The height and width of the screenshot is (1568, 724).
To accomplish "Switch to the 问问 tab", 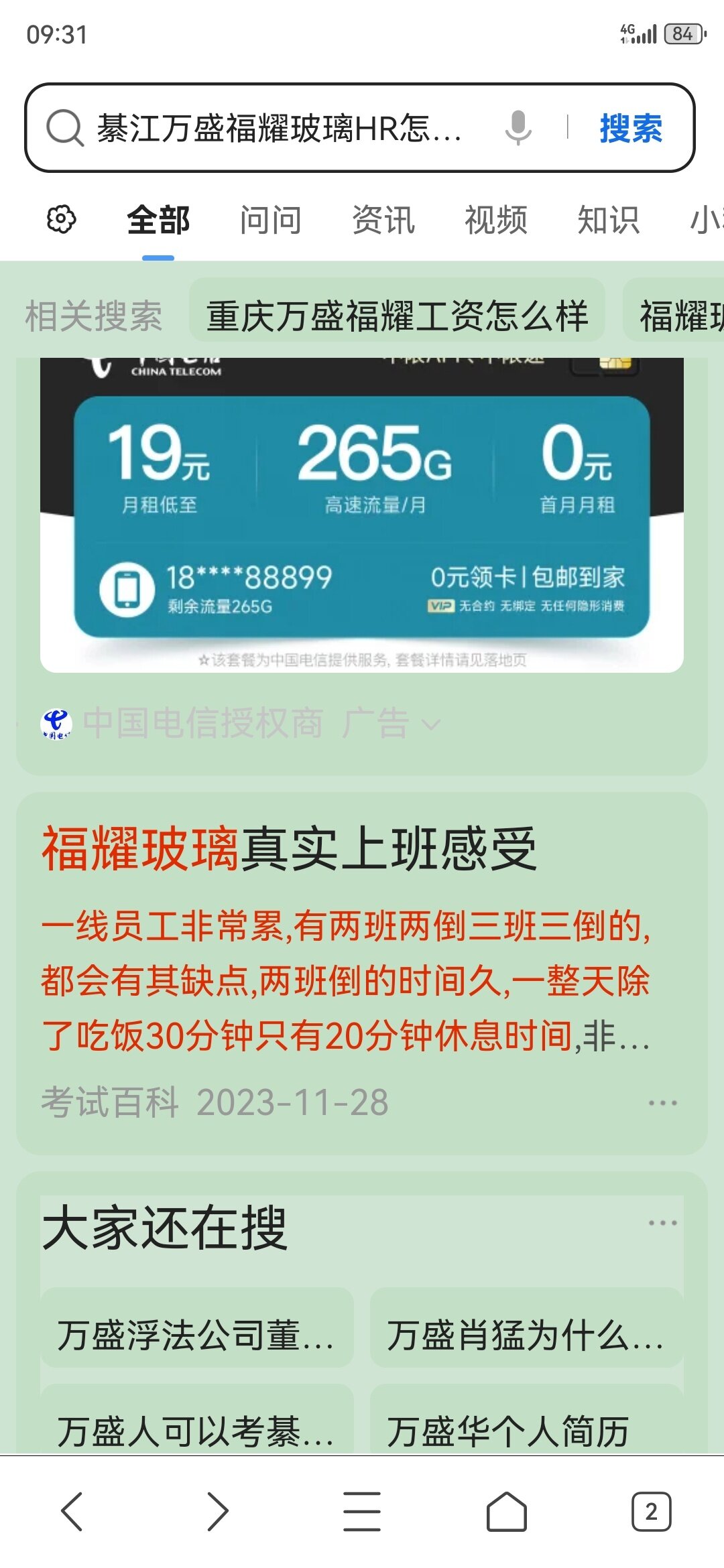I will click(271, 220).
